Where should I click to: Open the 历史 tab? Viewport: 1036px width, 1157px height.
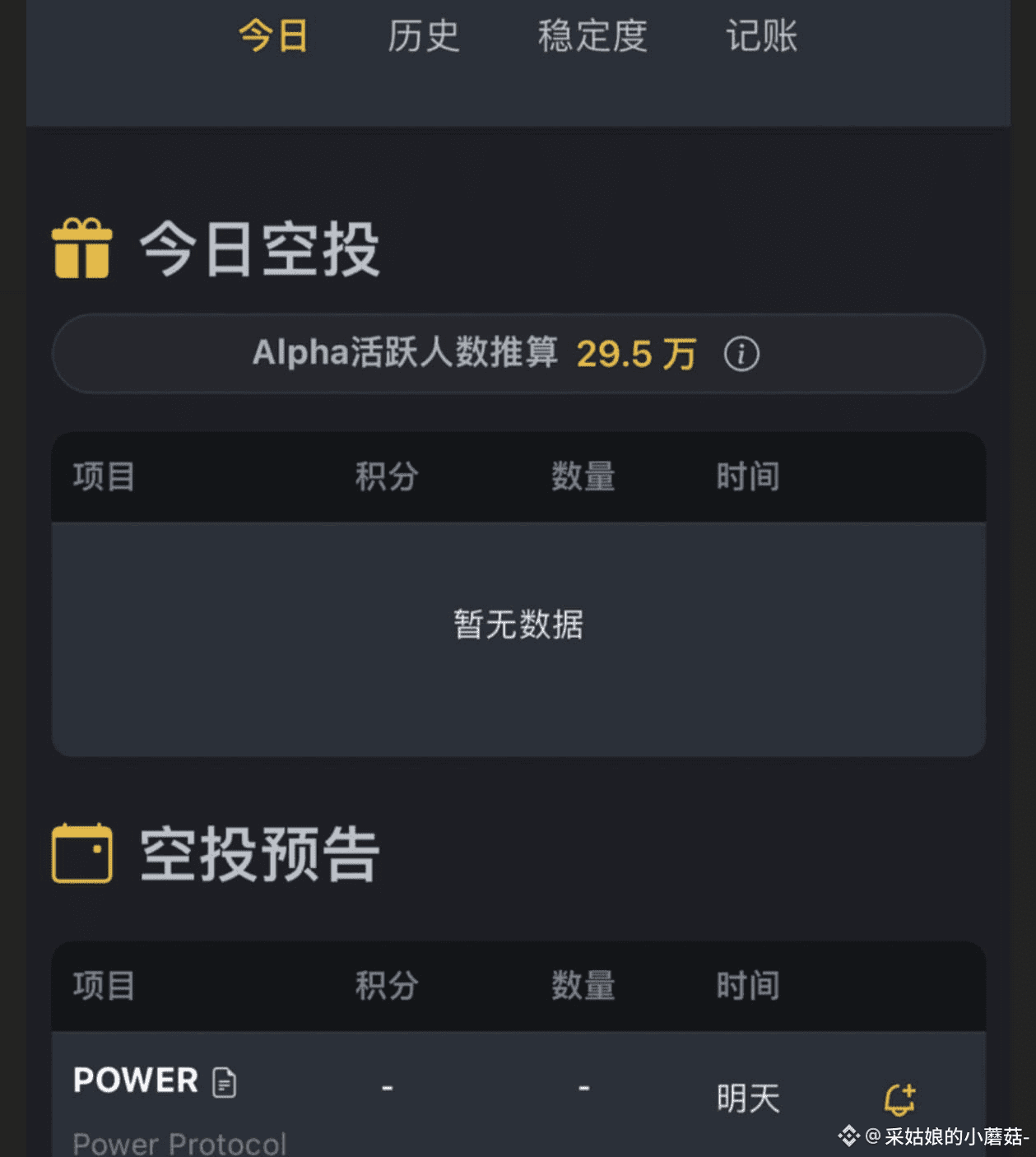click(423, 36)
